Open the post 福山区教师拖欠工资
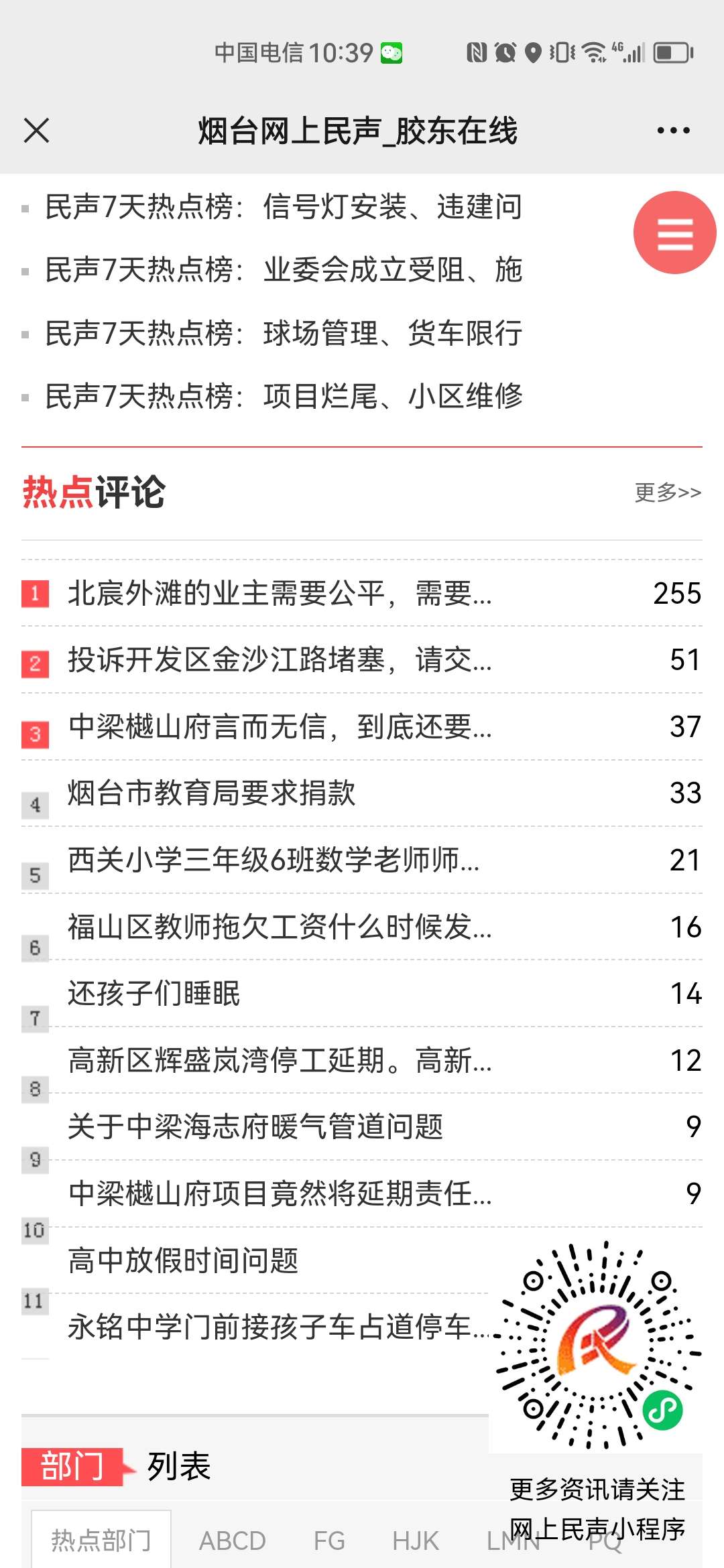 [x=280, y=927]
